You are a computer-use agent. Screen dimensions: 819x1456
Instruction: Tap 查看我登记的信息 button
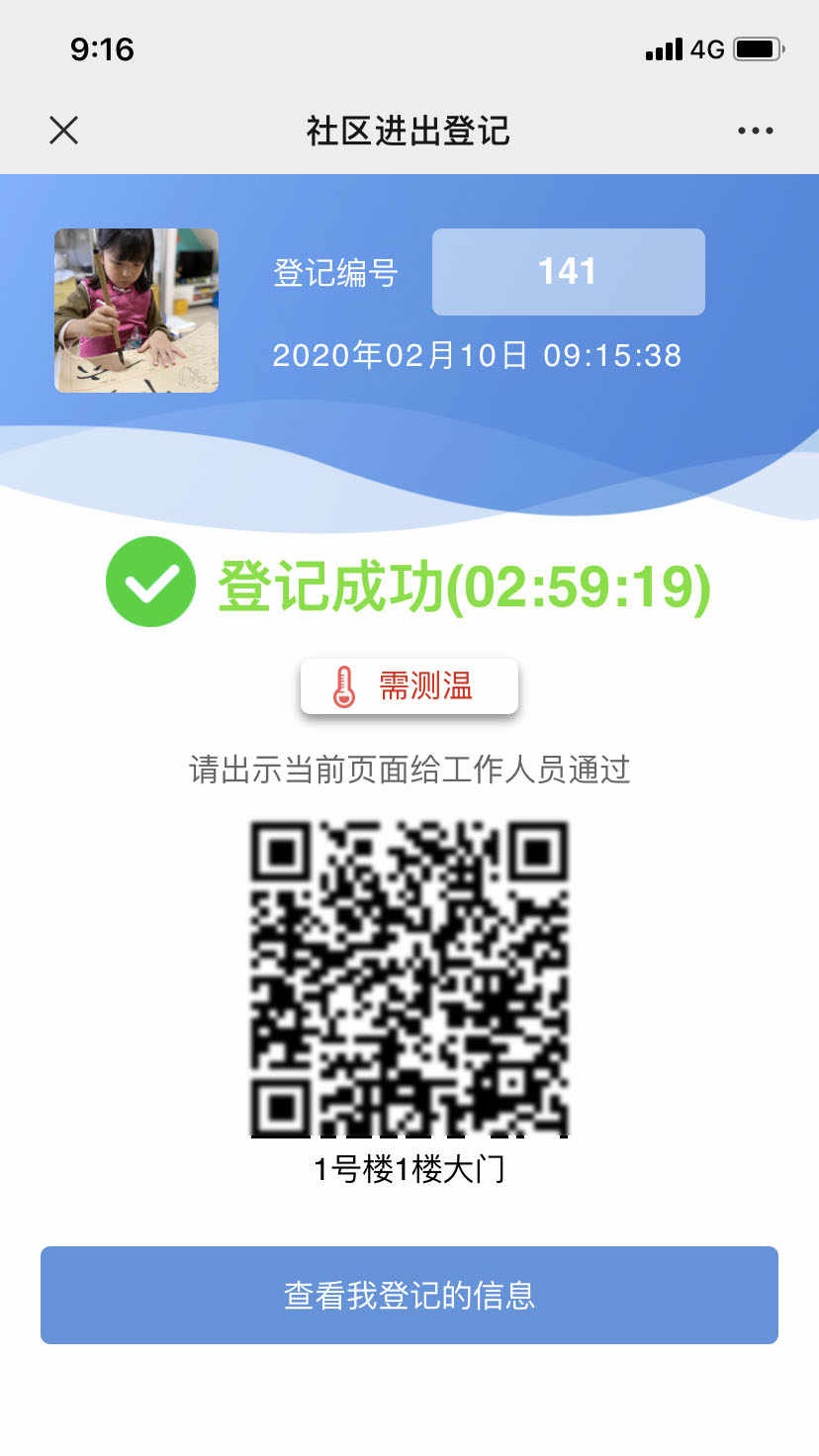[x=409, y=1295]
